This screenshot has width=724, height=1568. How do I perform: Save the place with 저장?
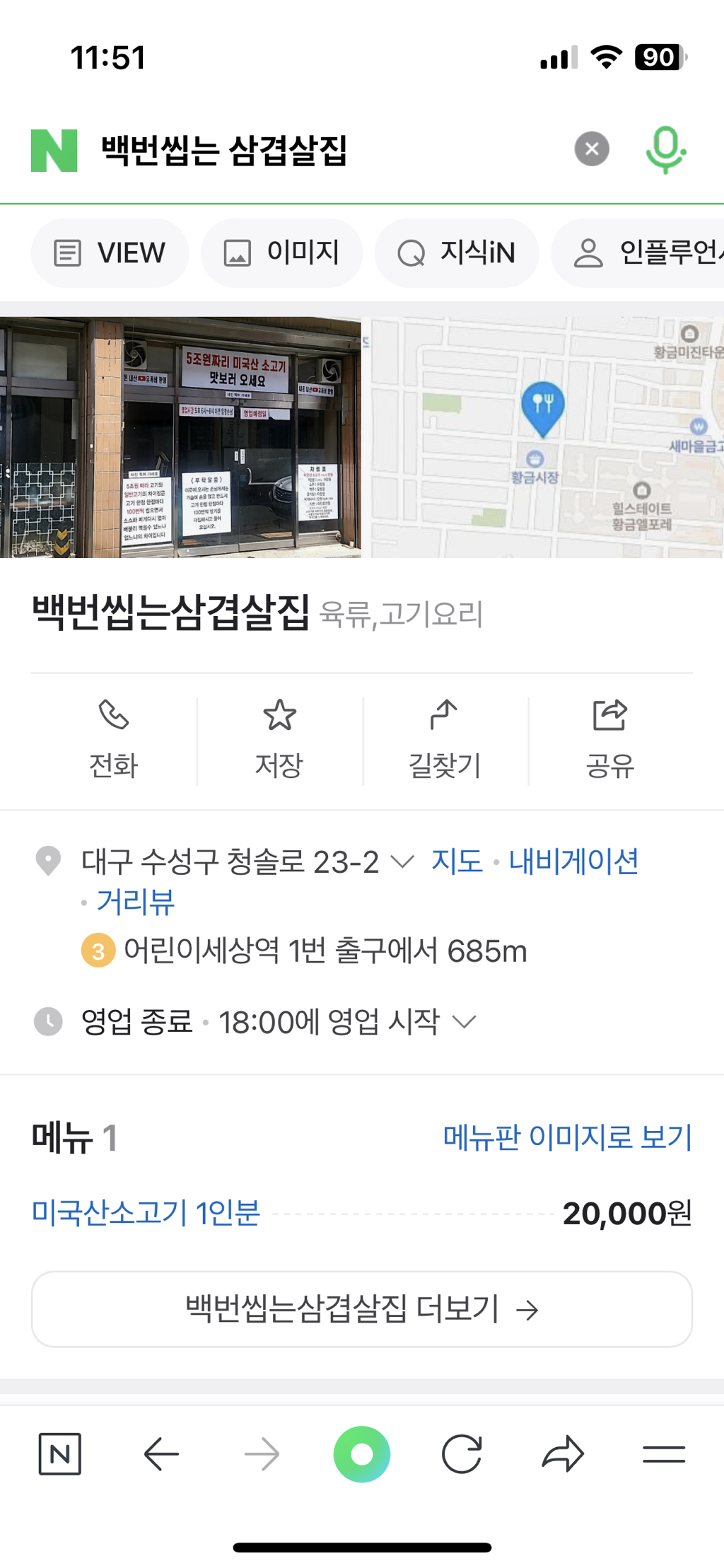[x=279, y=739]
